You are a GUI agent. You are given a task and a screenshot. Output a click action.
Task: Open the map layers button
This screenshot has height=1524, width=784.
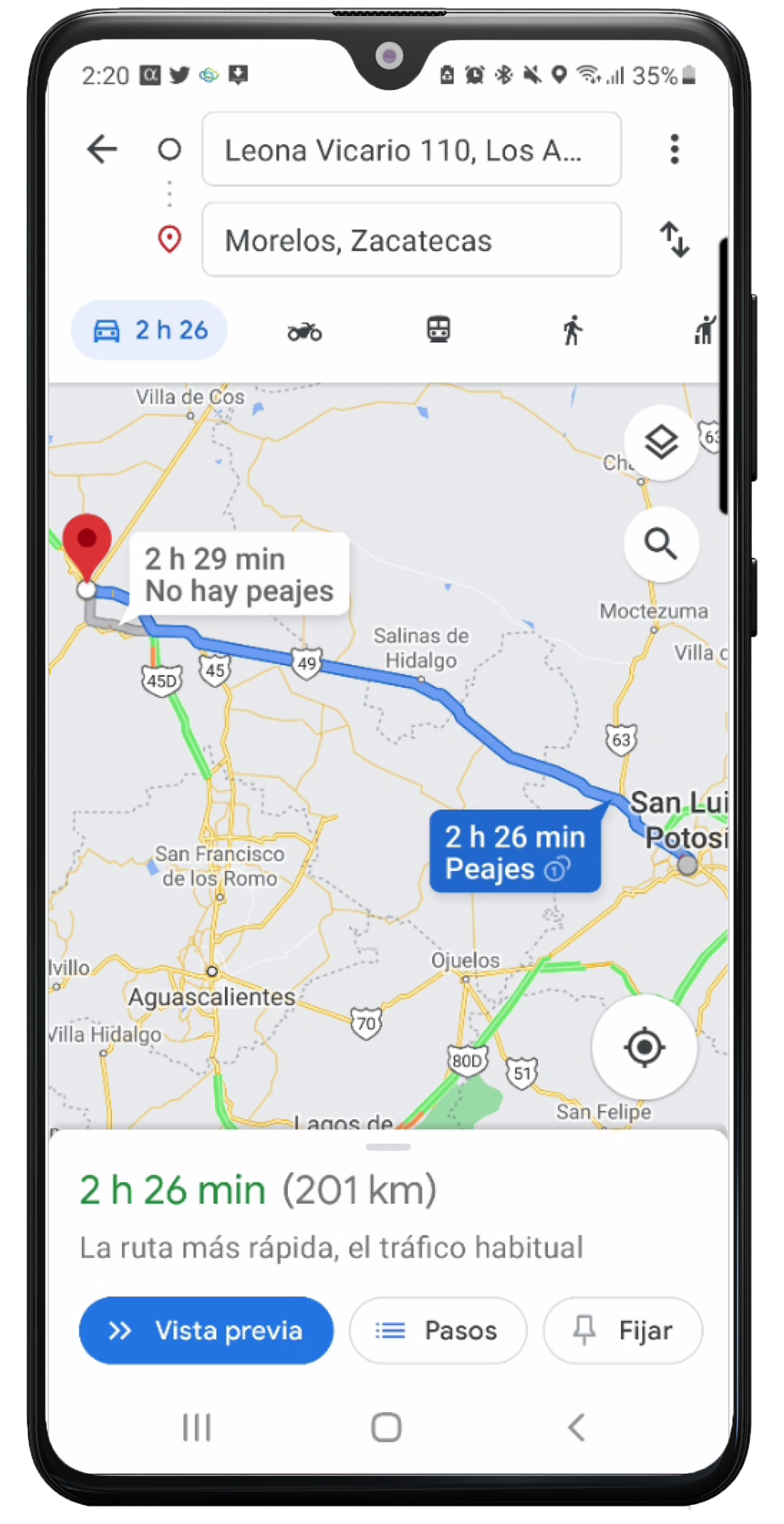point(661,443)
